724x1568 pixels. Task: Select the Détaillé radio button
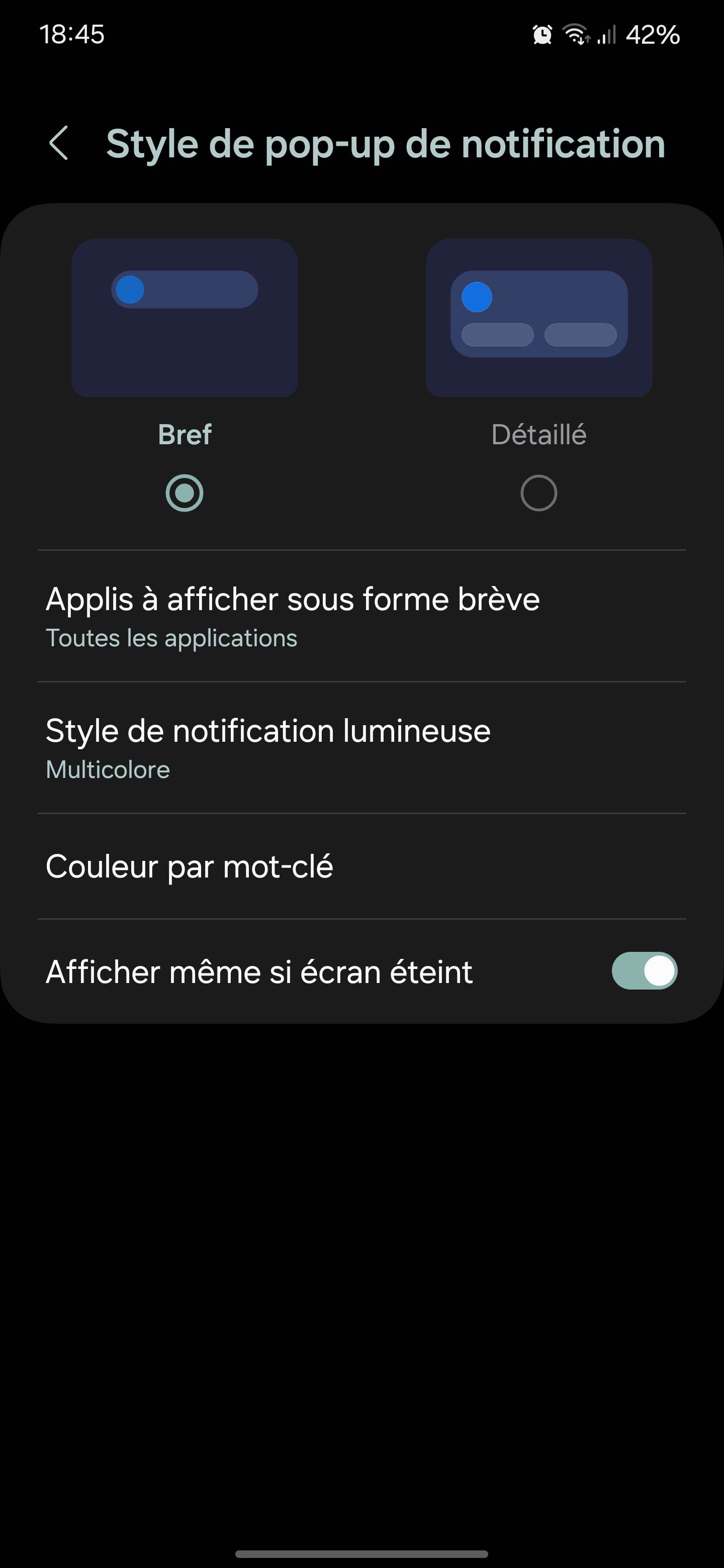(538, 493)
